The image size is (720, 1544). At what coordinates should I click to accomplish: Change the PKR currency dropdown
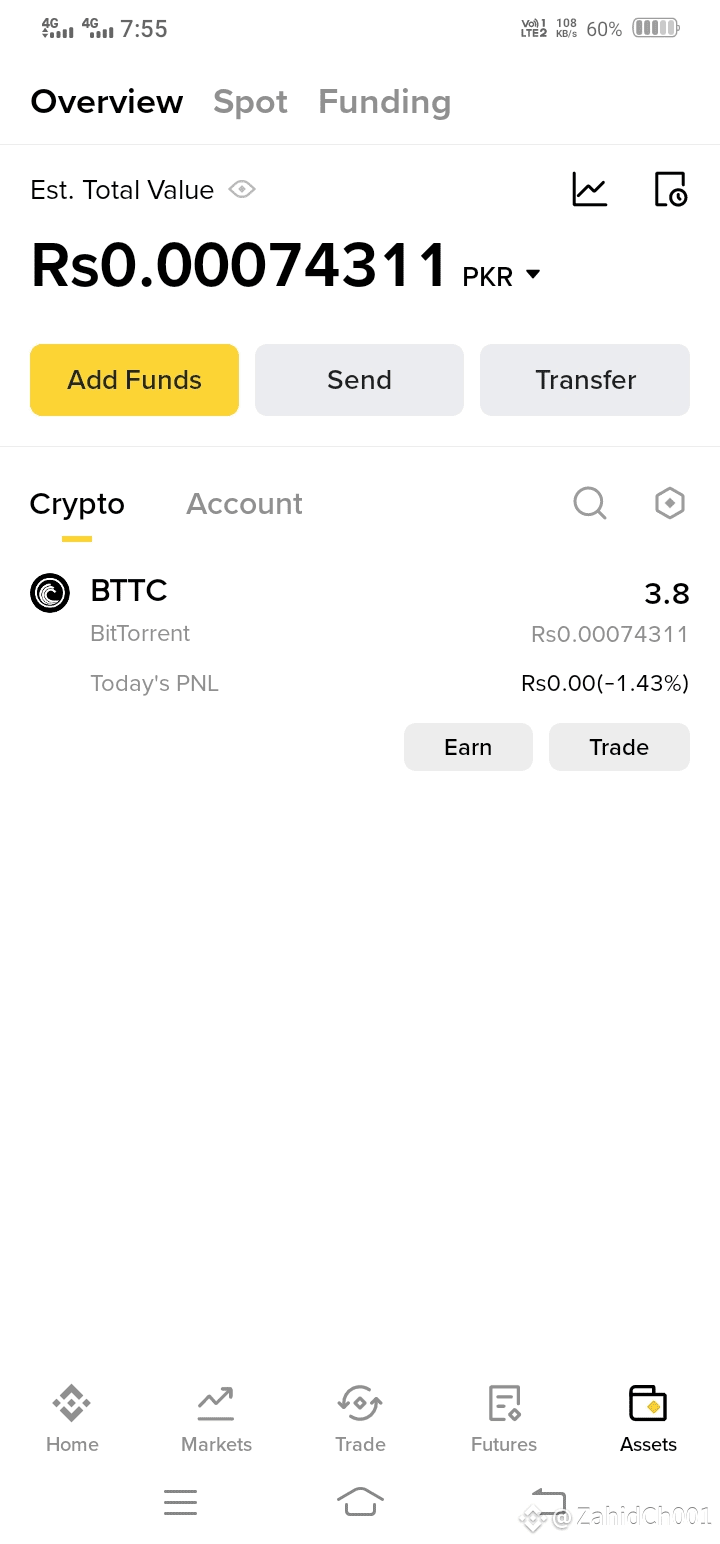(x=501, y=276)
